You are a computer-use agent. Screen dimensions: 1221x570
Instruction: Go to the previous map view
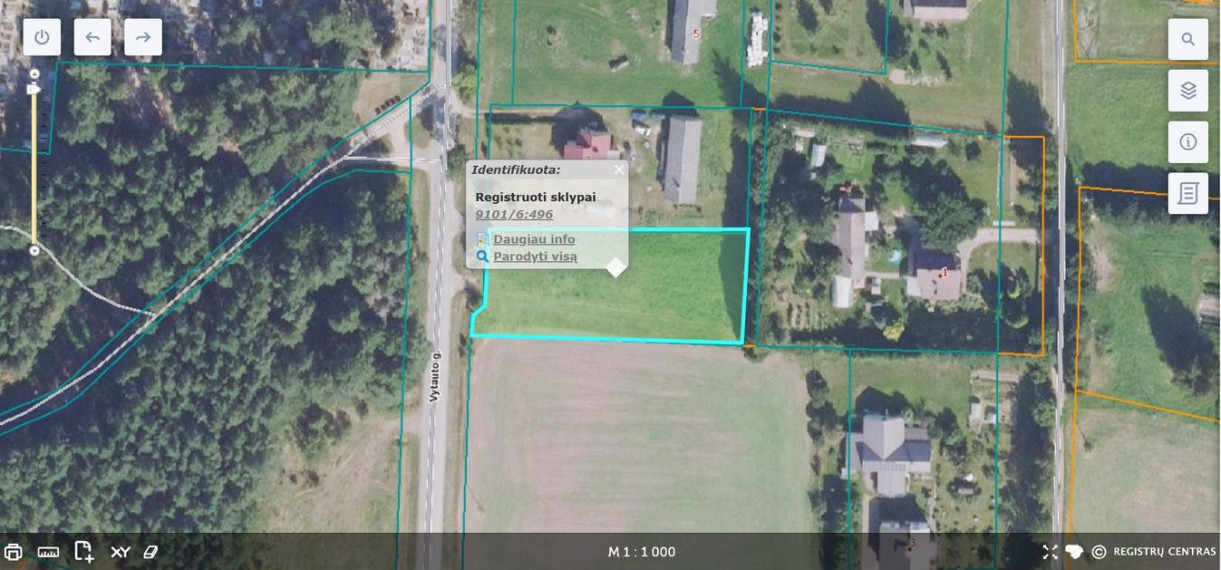(92, 38)
